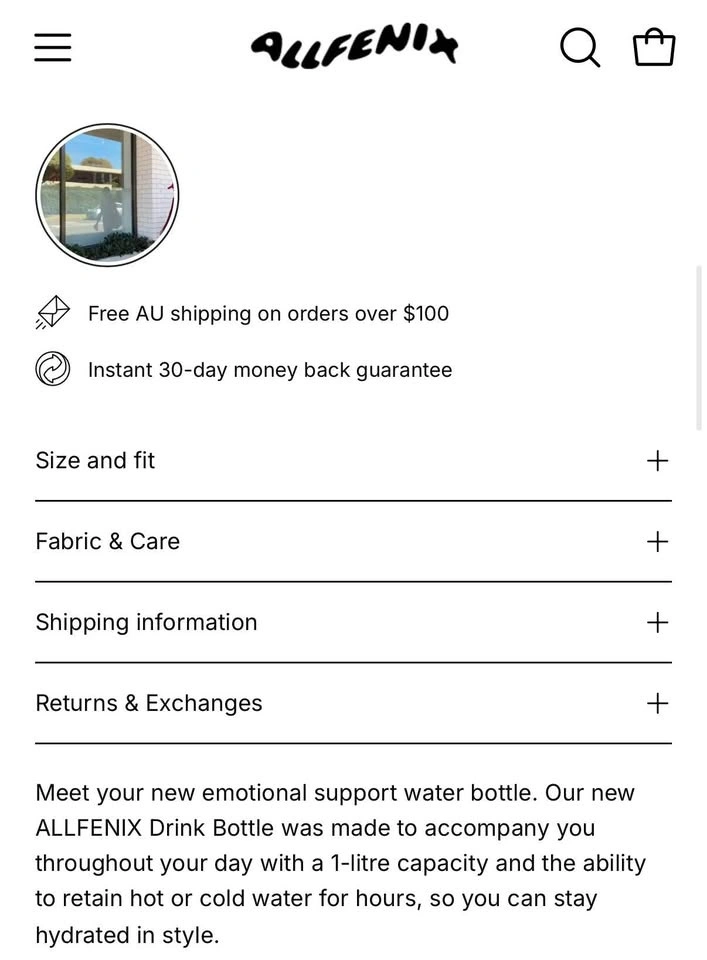Open the search icon

579,47
